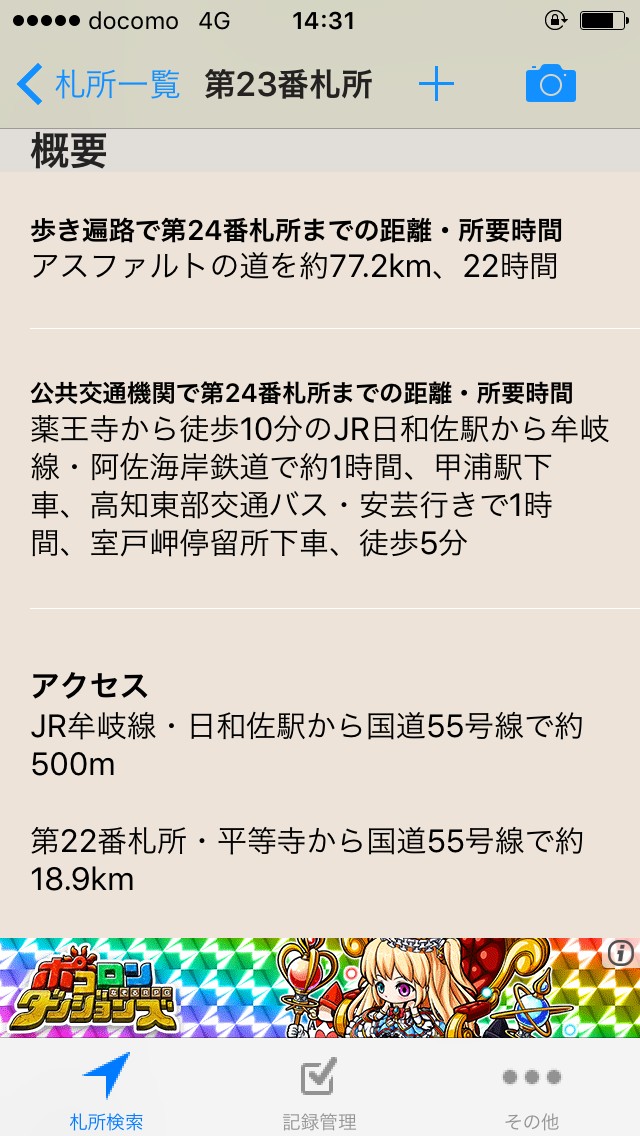640x1136 pixels.
Task: Open the その他 tab
Action: pyautogui.click(x=532, y=1090)
